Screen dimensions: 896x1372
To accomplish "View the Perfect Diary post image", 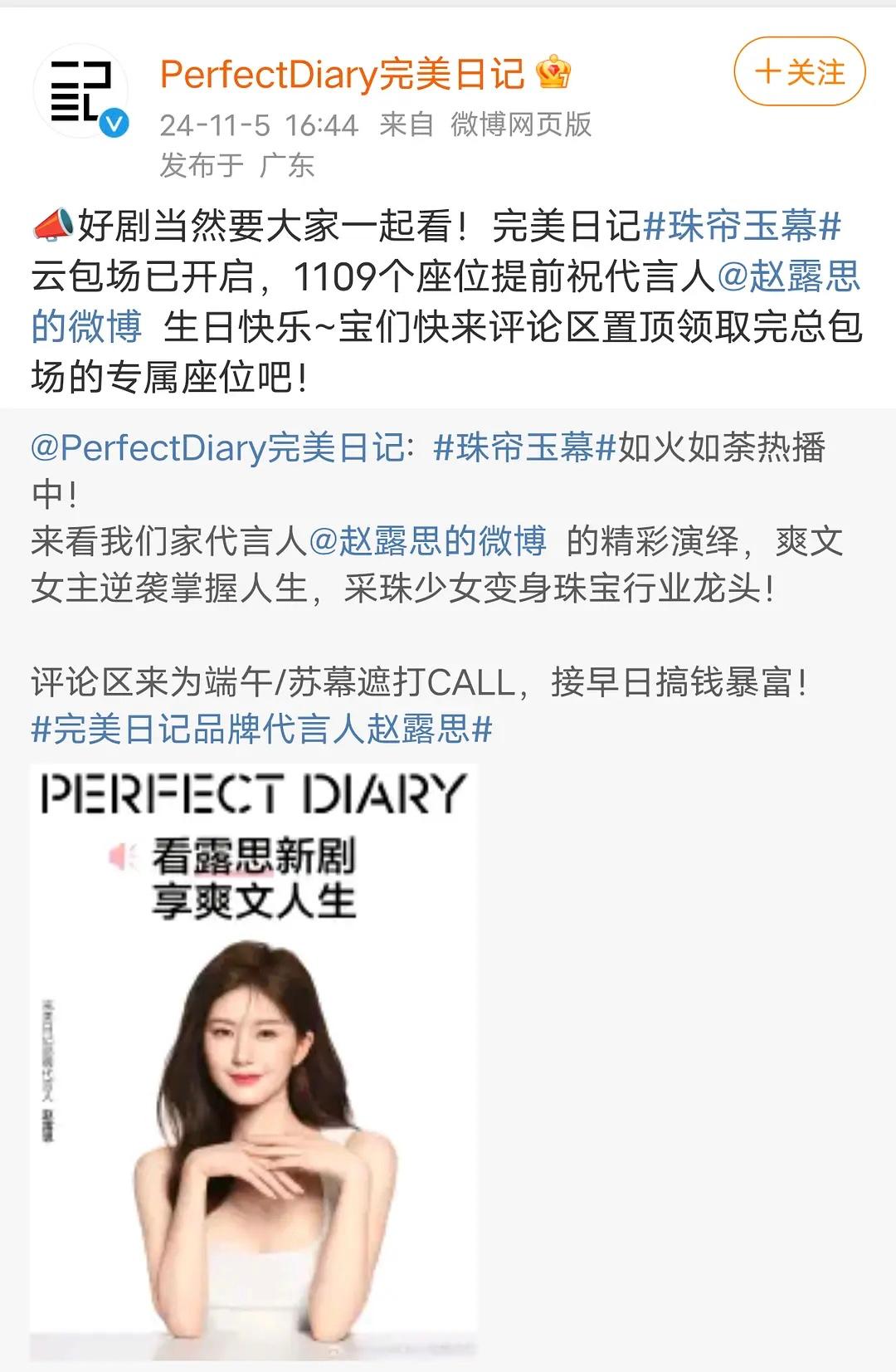I will (x=254, y=1062).
